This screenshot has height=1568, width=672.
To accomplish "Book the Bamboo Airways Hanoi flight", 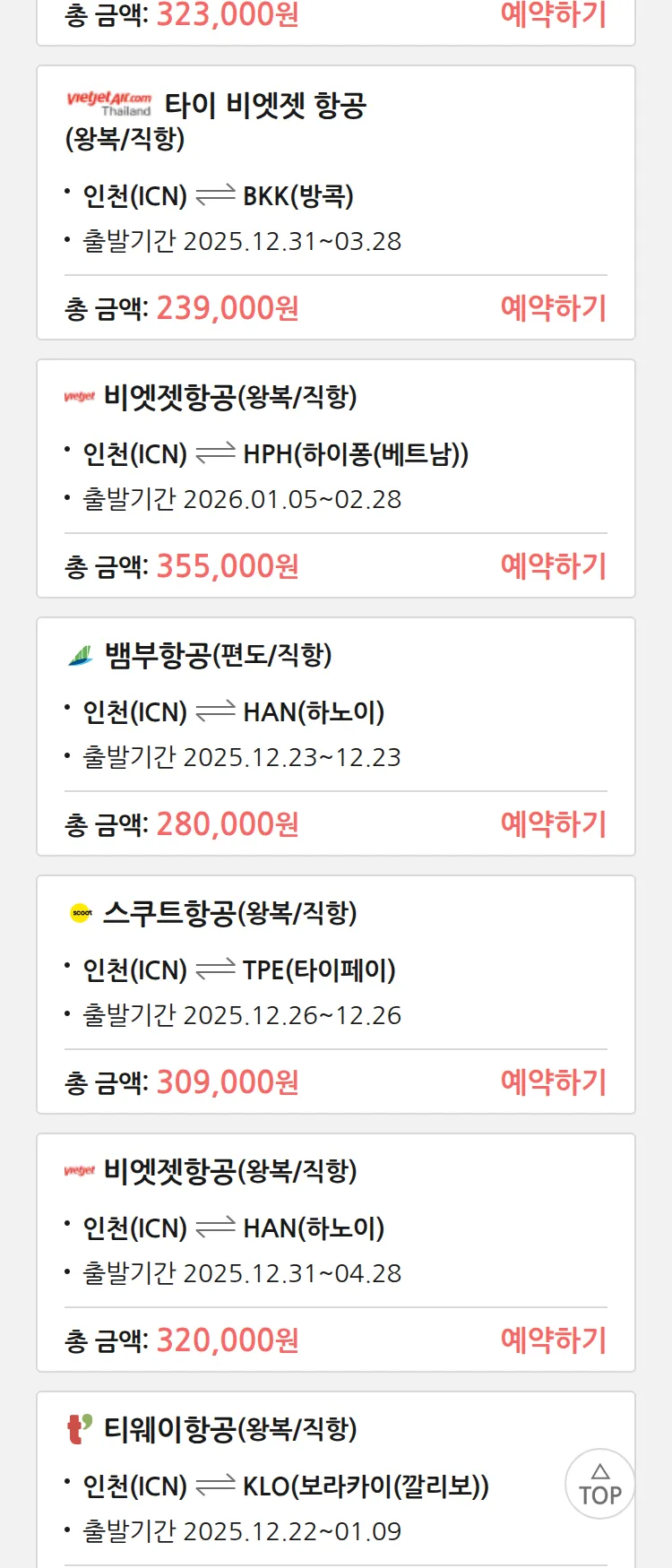I will pyautogui.click(x=553, y=824).
